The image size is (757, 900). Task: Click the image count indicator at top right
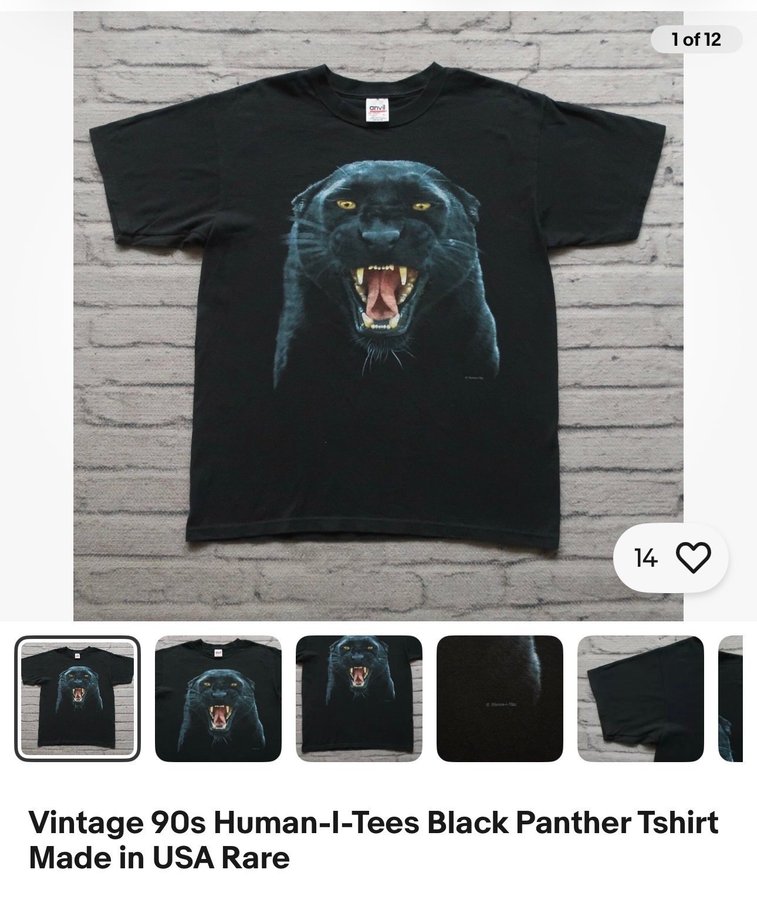(x=697, y=41)
